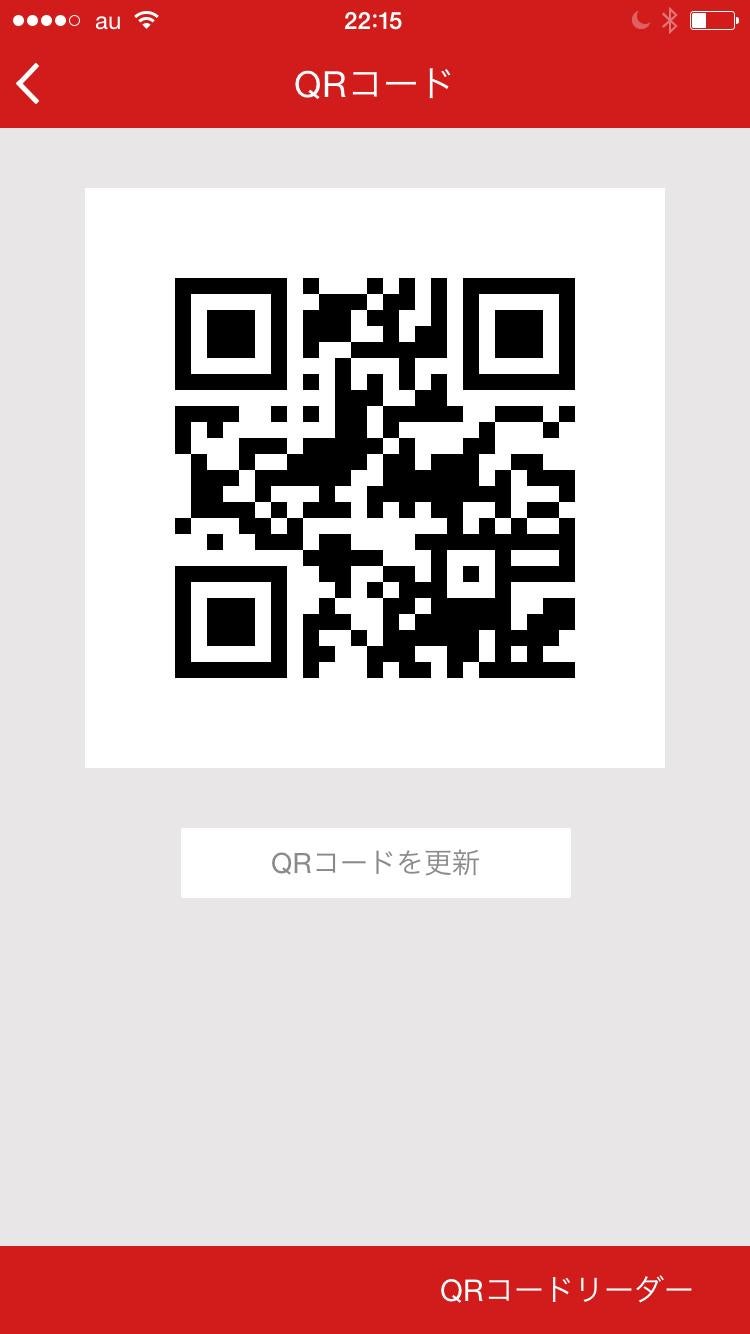The height and width of the screenshot is (1334, 750).
Task: Tap the QRコードを更新 button to refresh code
Action: [x=375, y=862]
